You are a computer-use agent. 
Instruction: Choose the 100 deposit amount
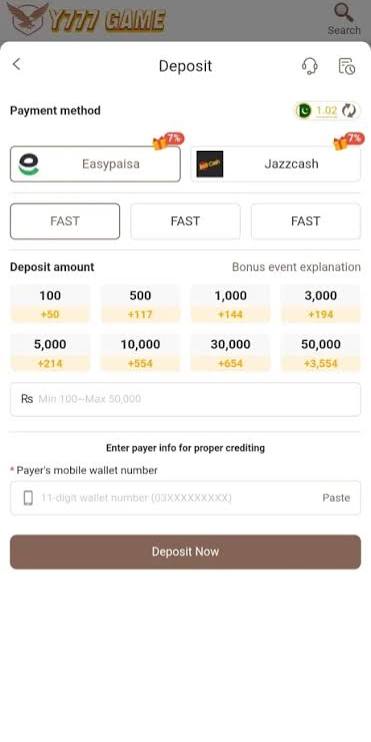tap(50, 304)
